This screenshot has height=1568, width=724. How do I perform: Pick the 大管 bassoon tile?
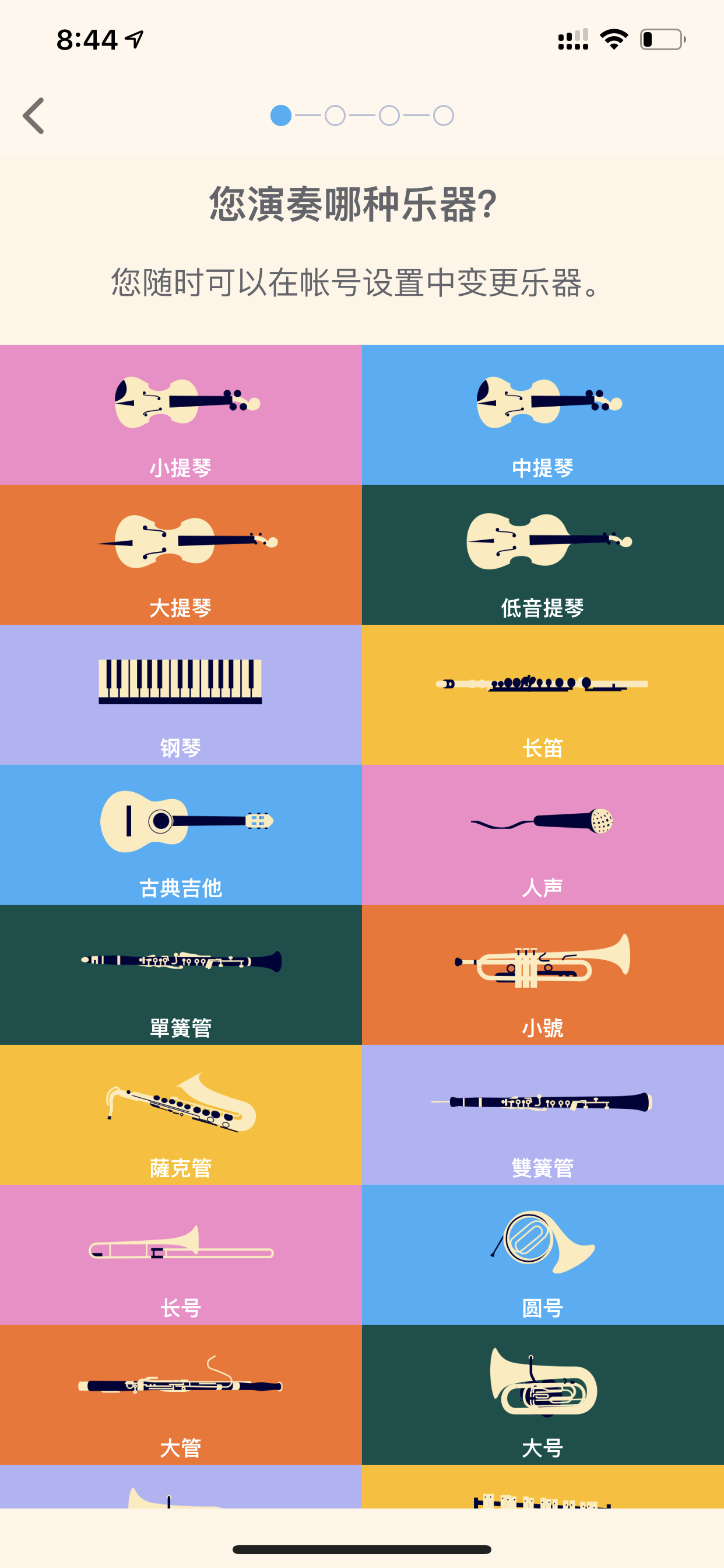(181, 1395)
